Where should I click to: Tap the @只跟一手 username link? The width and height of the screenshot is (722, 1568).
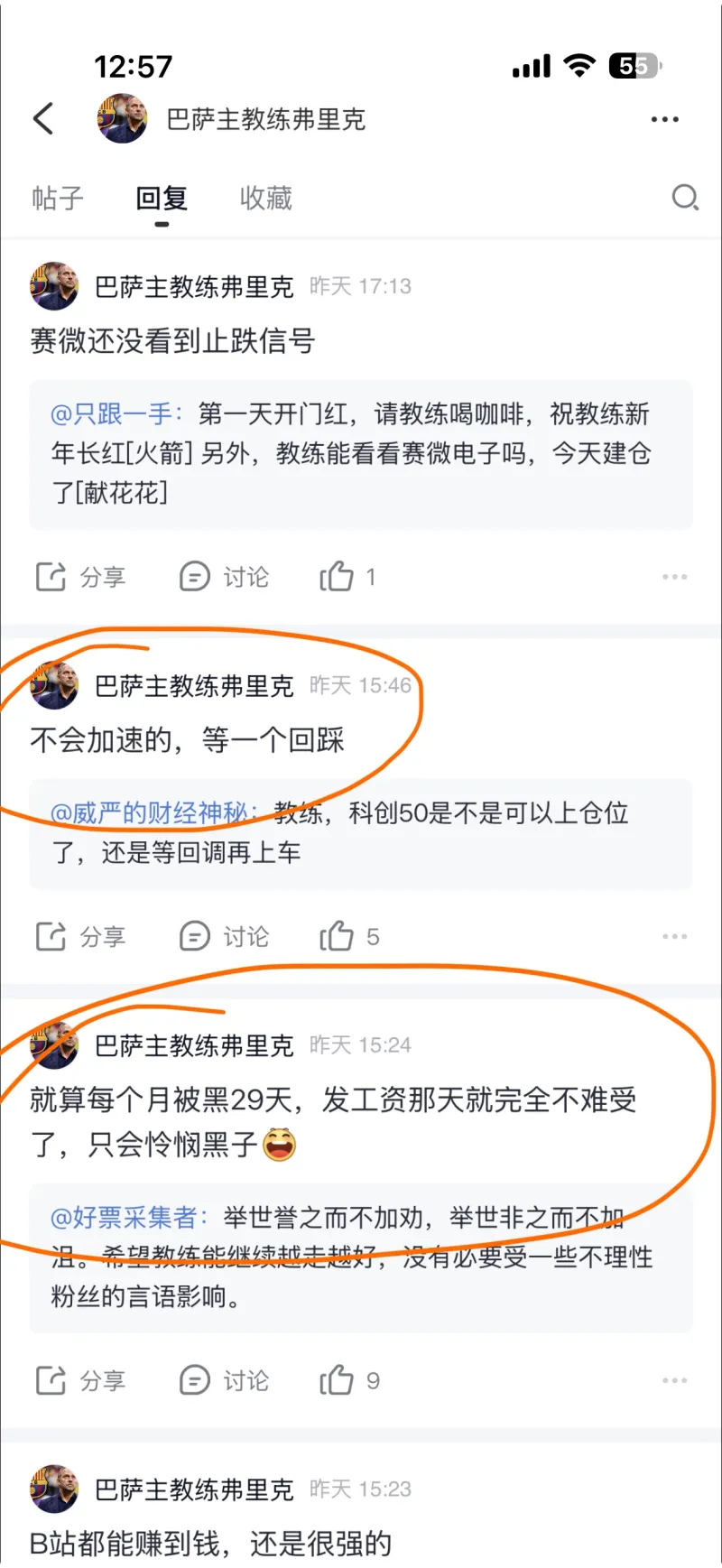pyautogui.click(x=116, y=414)
